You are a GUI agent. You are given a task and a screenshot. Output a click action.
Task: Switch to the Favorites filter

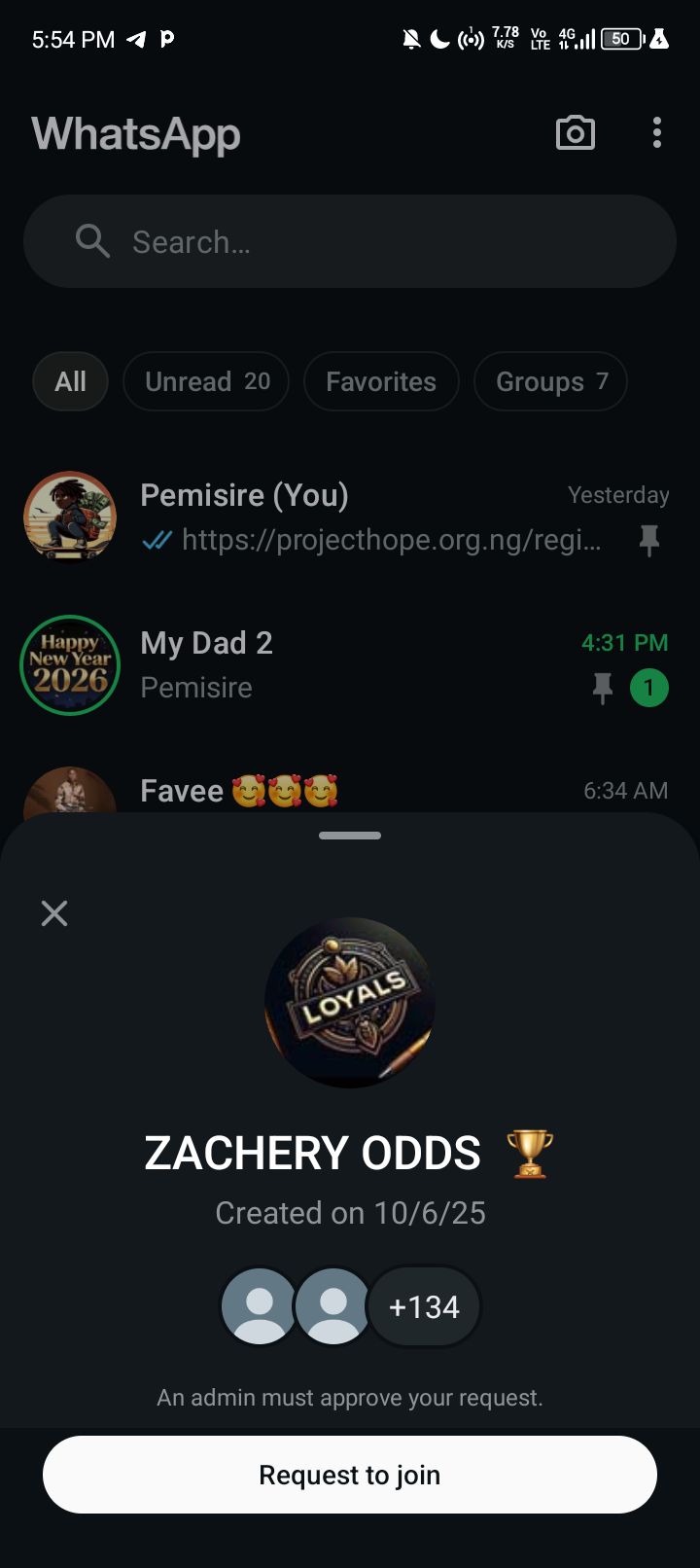pyautogui.click(x=381, y=381)
